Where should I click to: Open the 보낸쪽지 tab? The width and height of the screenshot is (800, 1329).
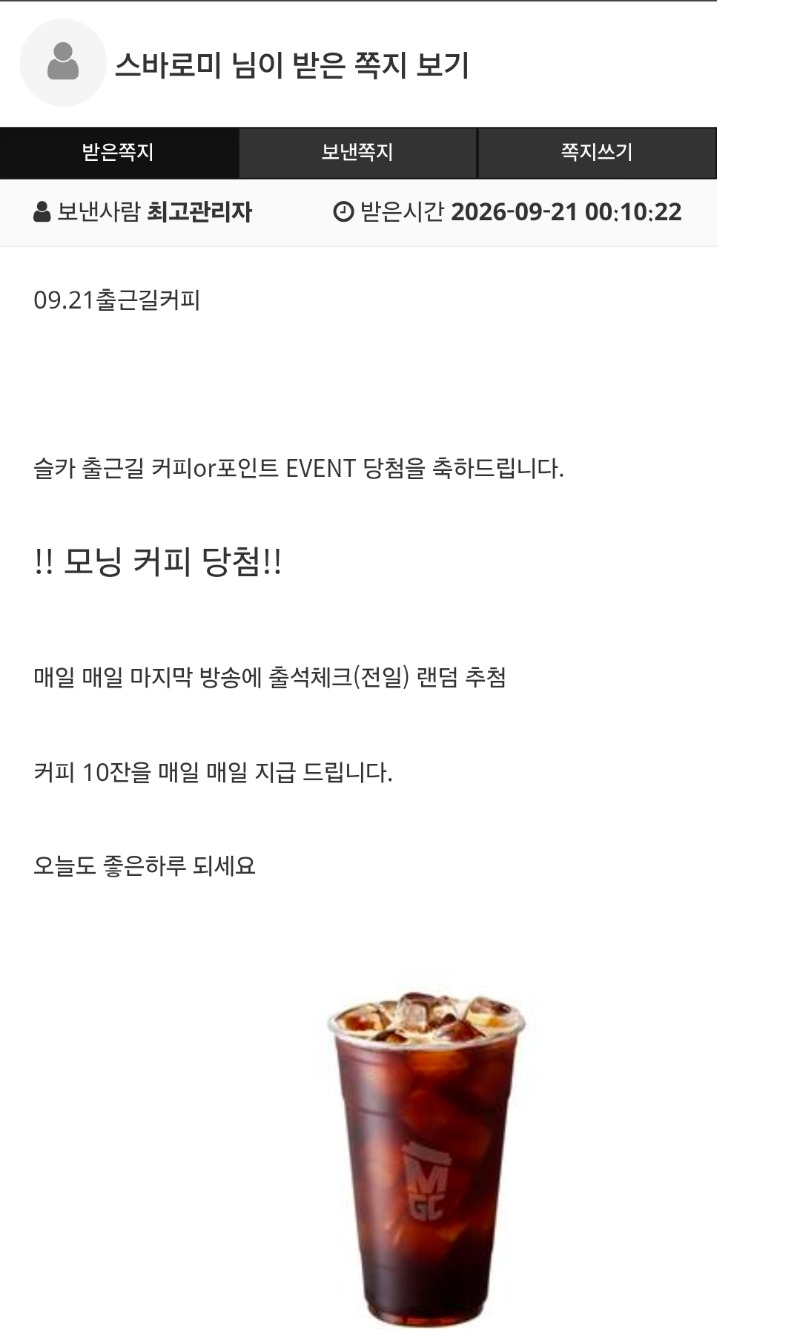tap(358, 153)
